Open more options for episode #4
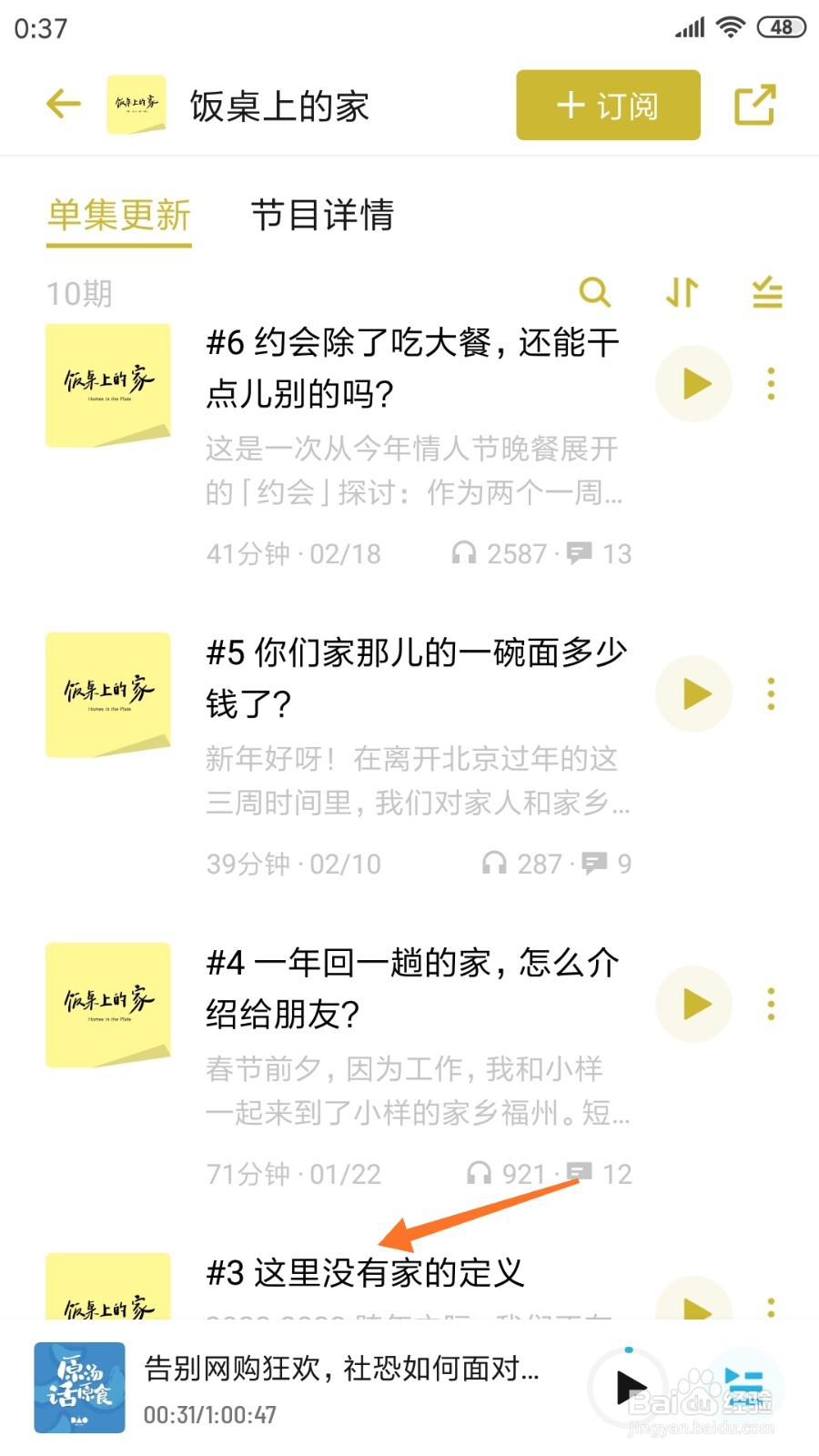This screenshot has height=1456, width=819. click(771, 1005)
